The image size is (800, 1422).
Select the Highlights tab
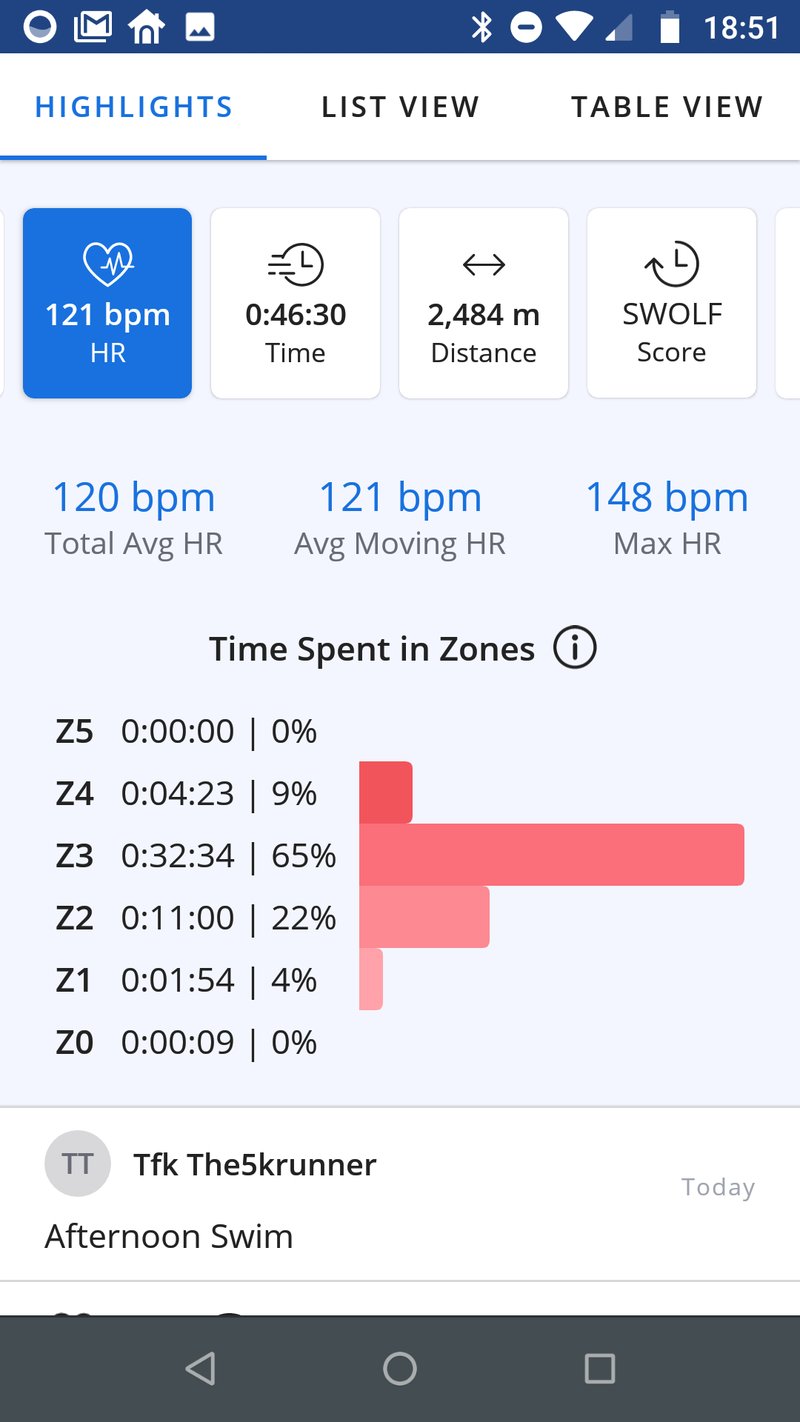pos(134,107)
